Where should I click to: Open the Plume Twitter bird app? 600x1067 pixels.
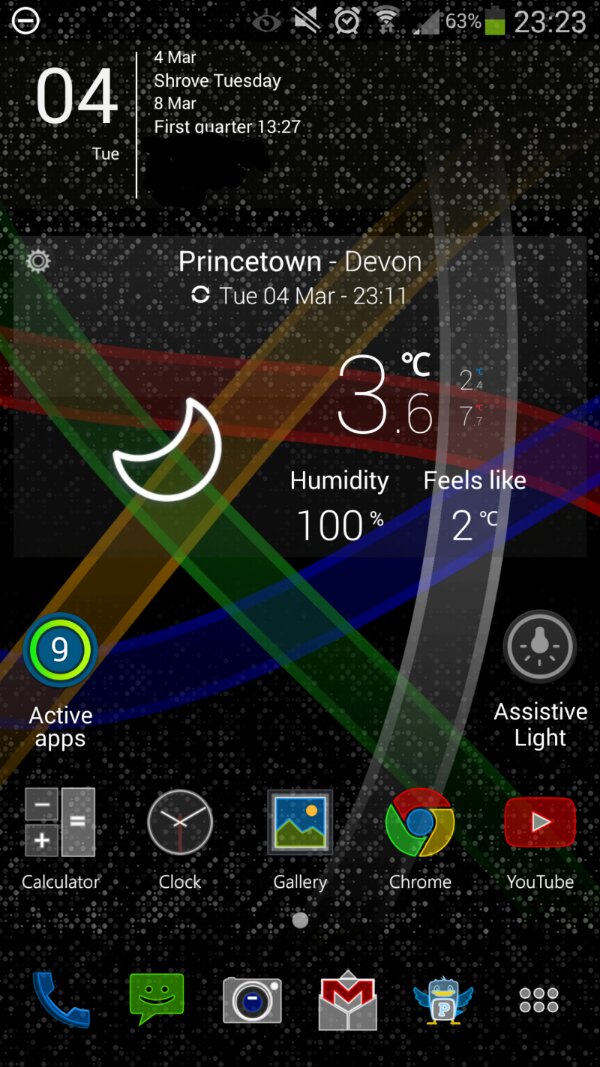pos(443,999)
